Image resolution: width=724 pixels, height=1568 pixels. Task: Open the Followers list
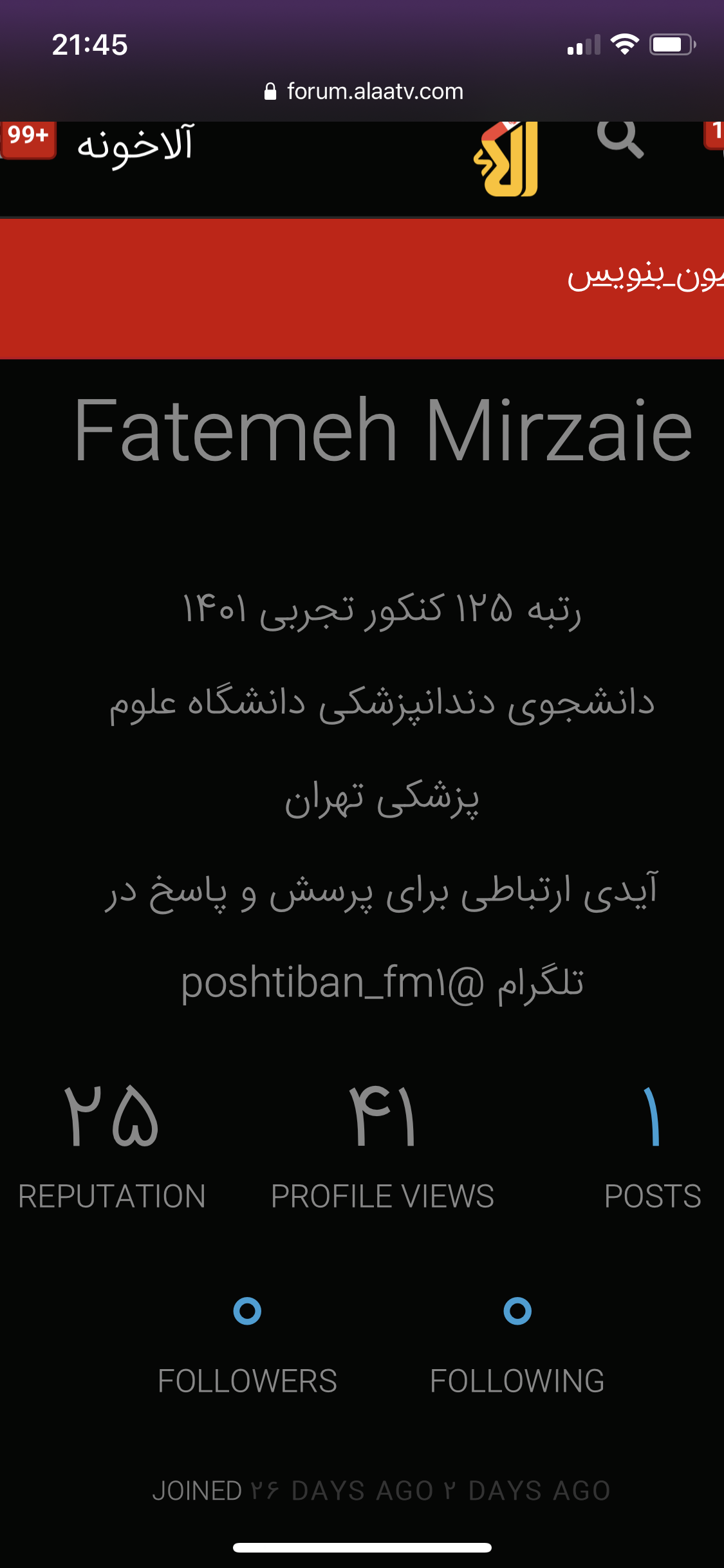pyautogui.click(x=247, y=1345)
